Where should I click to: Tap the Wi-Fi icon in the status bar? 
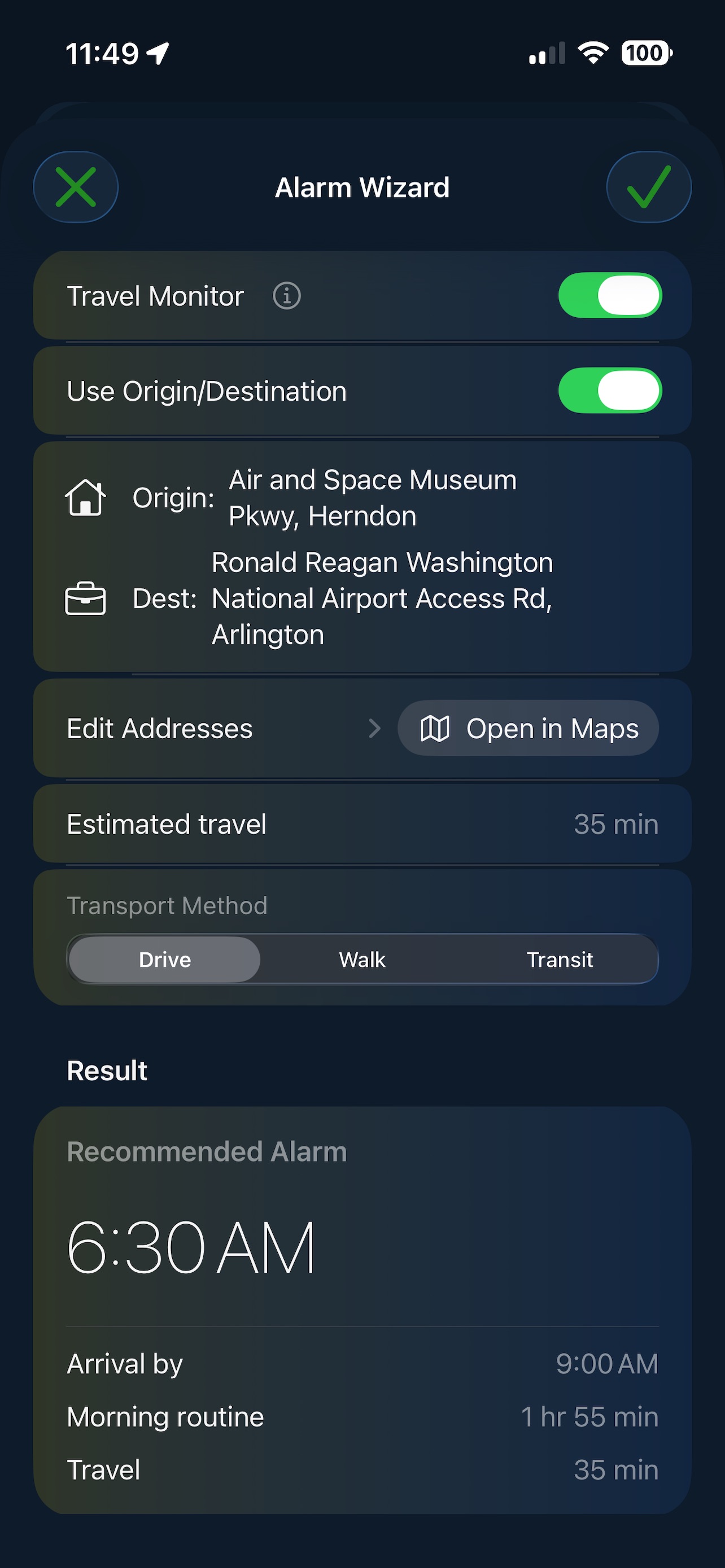[x=591, y=54]
